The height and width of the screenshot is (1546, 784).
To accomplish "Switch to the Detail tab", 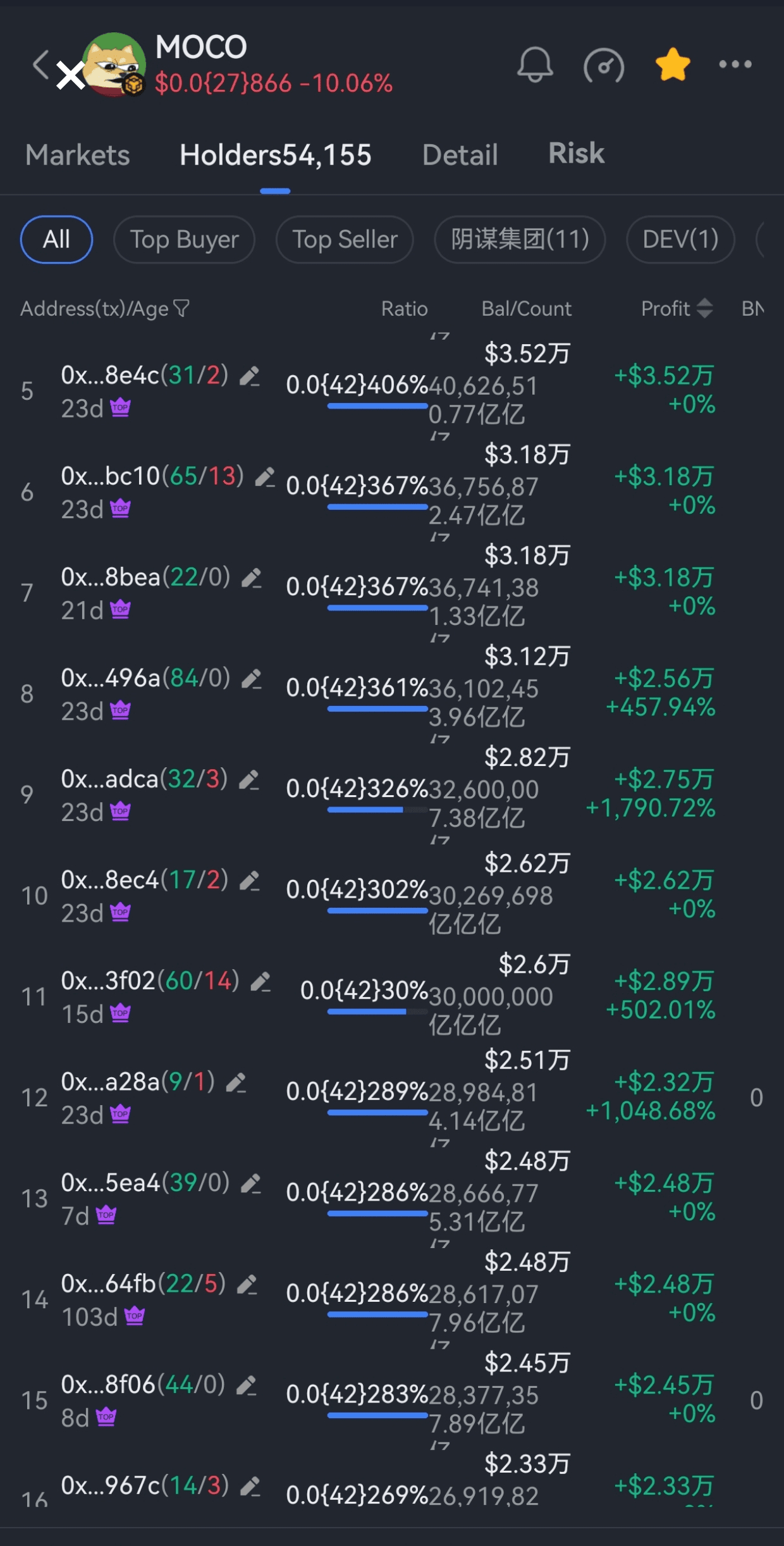I will [460, 155].
